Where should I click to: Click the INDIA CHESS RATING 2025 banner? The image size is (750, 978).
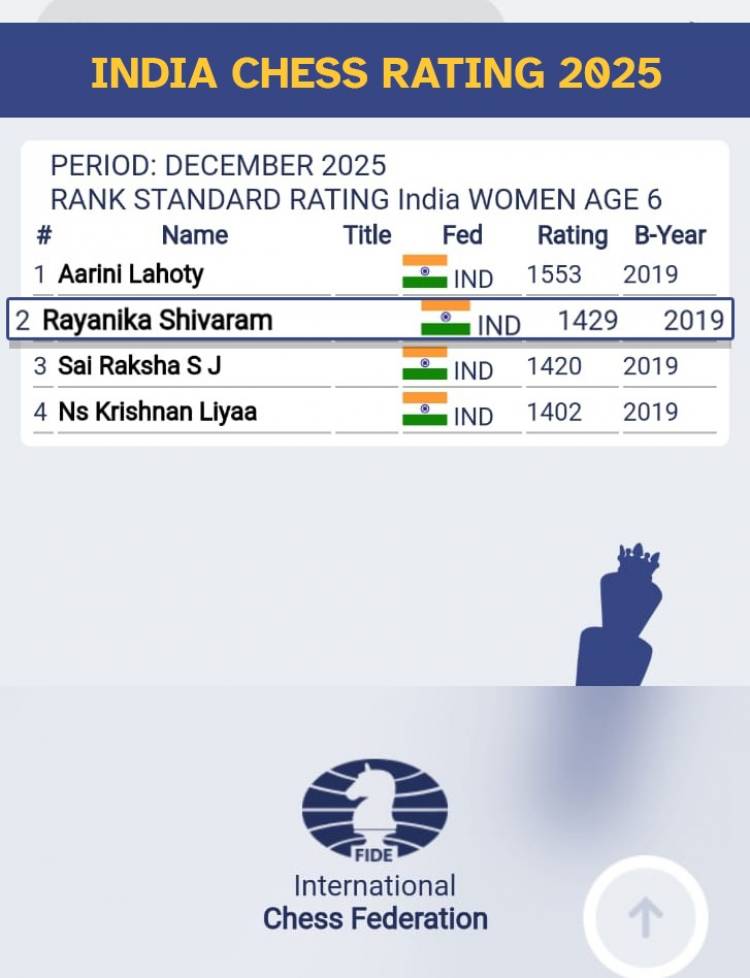[x=375, y=71]
